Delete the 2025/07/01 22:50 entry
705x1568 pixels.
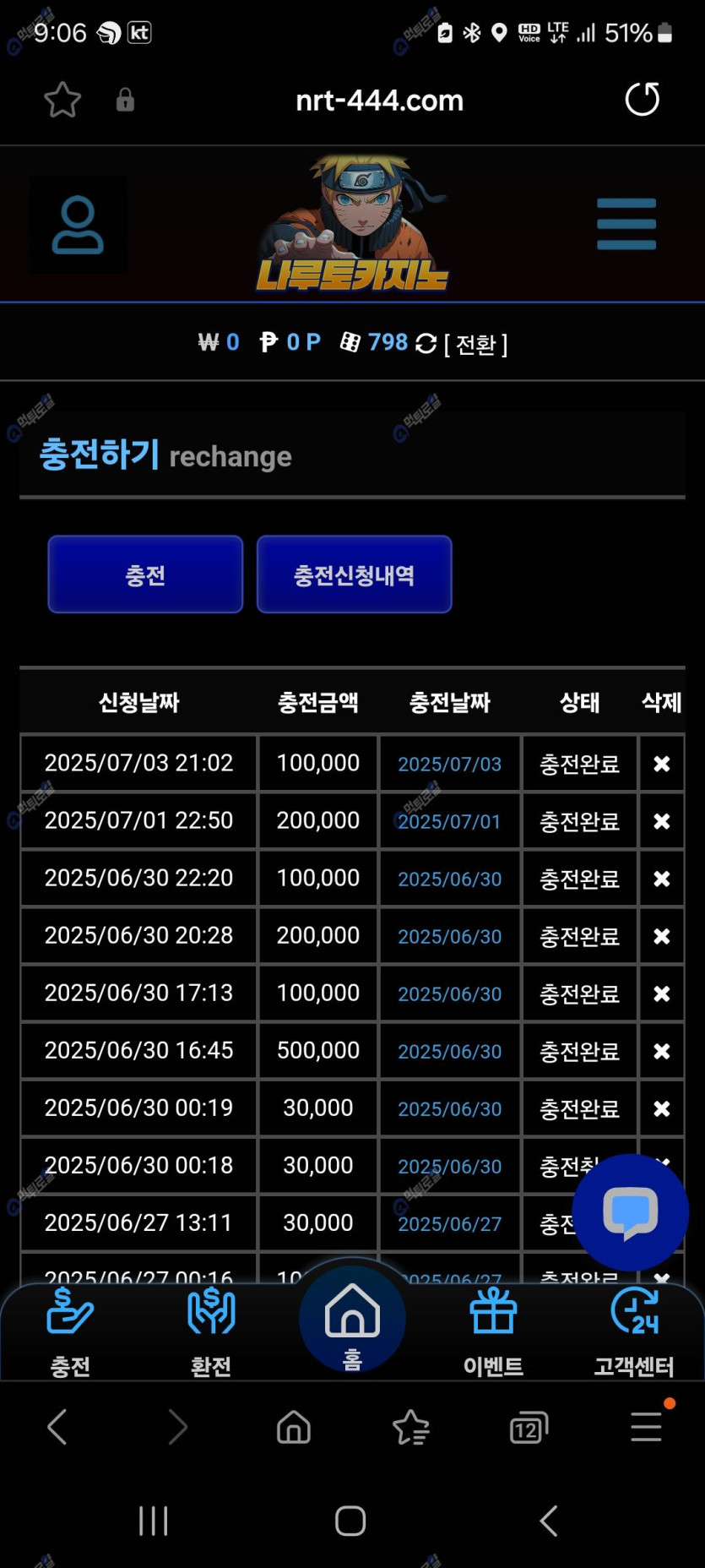661,821
